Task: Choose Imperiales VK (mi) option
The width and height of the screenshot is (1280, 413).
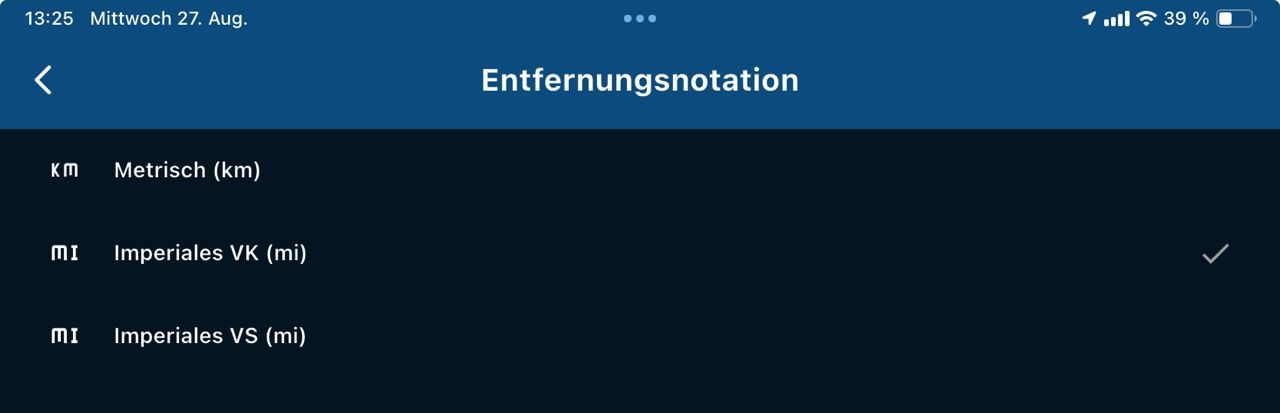Action: click(x=210, y=254)
